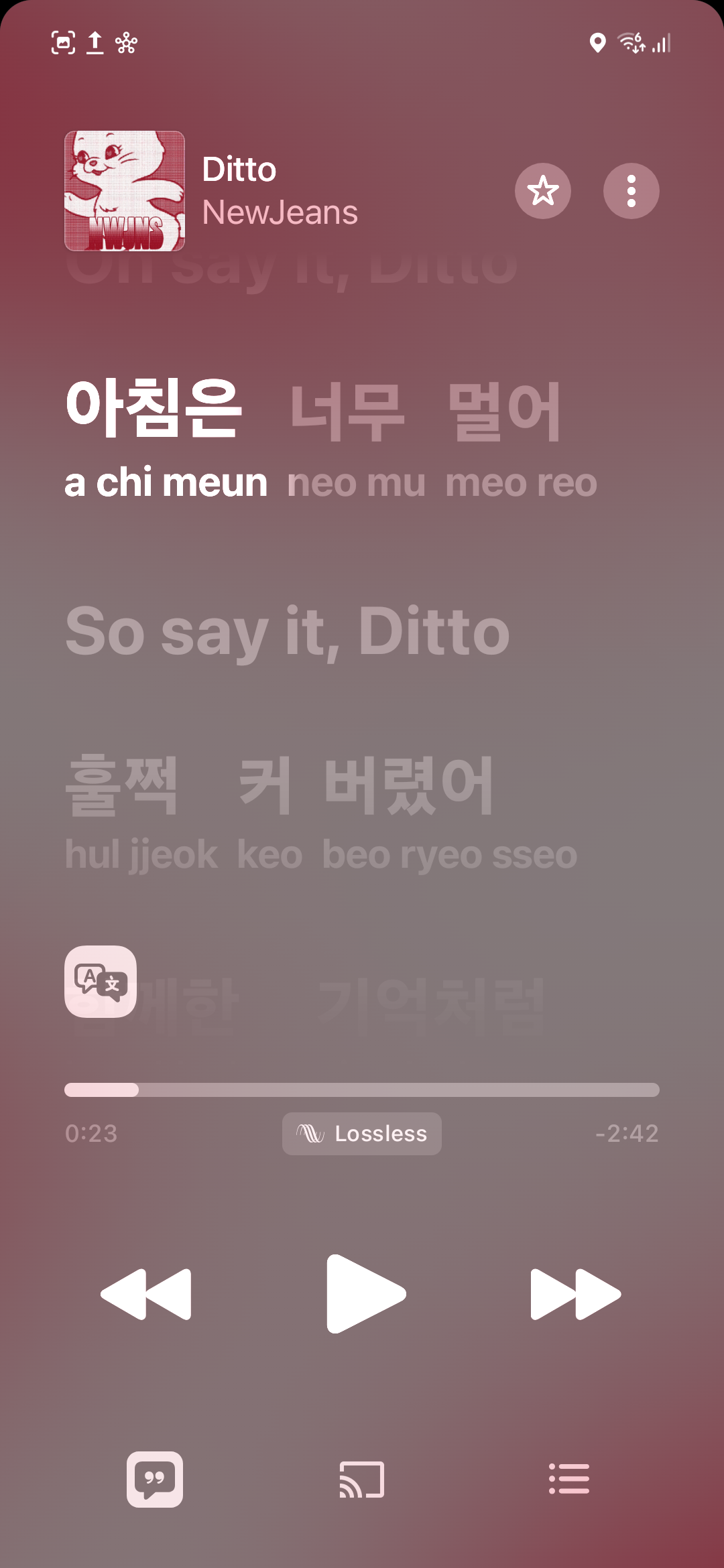
Task: Play the song
Action: 365,1294
